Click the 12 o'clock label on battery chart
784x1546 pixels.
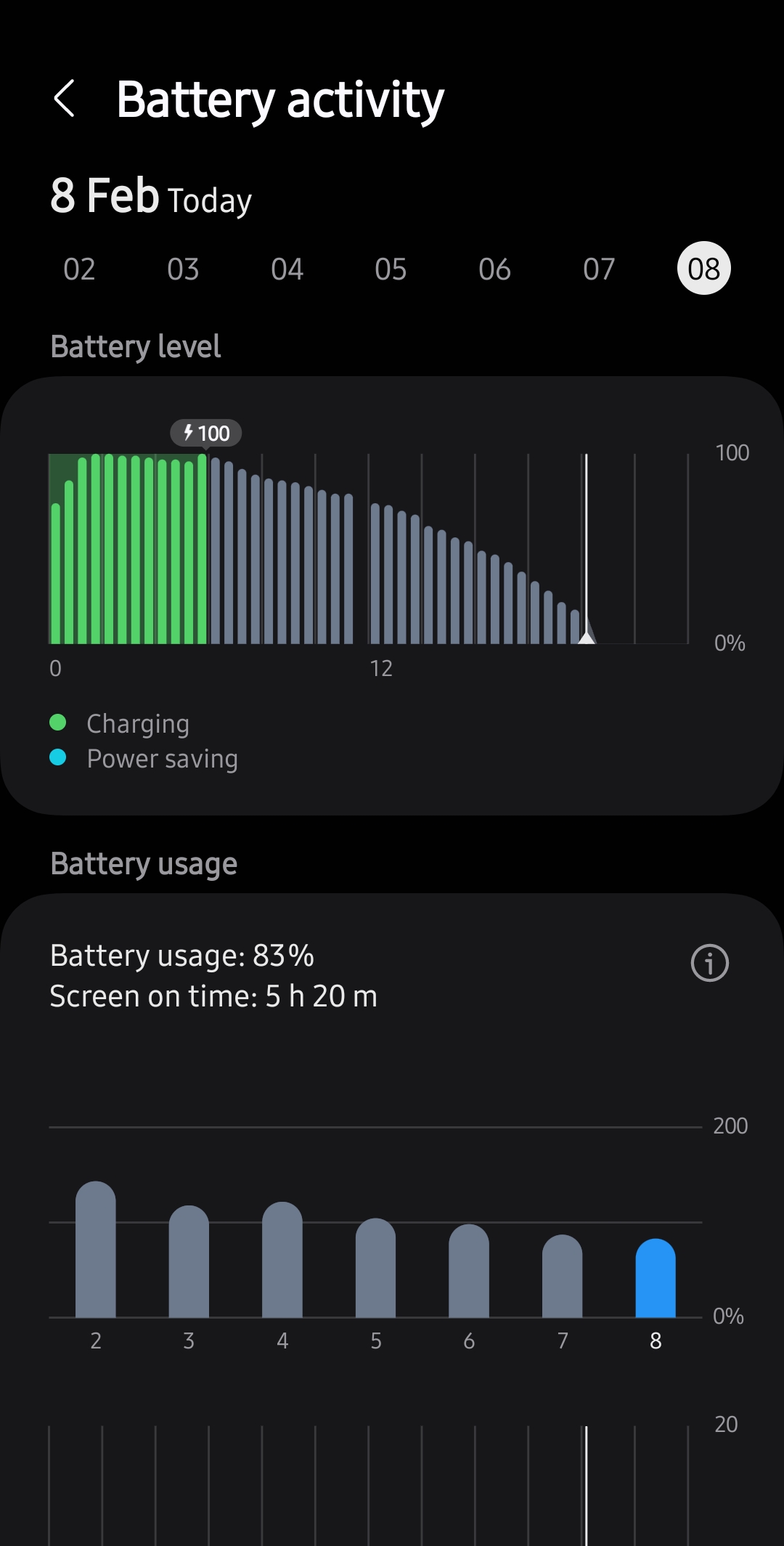tap(380, 667)
